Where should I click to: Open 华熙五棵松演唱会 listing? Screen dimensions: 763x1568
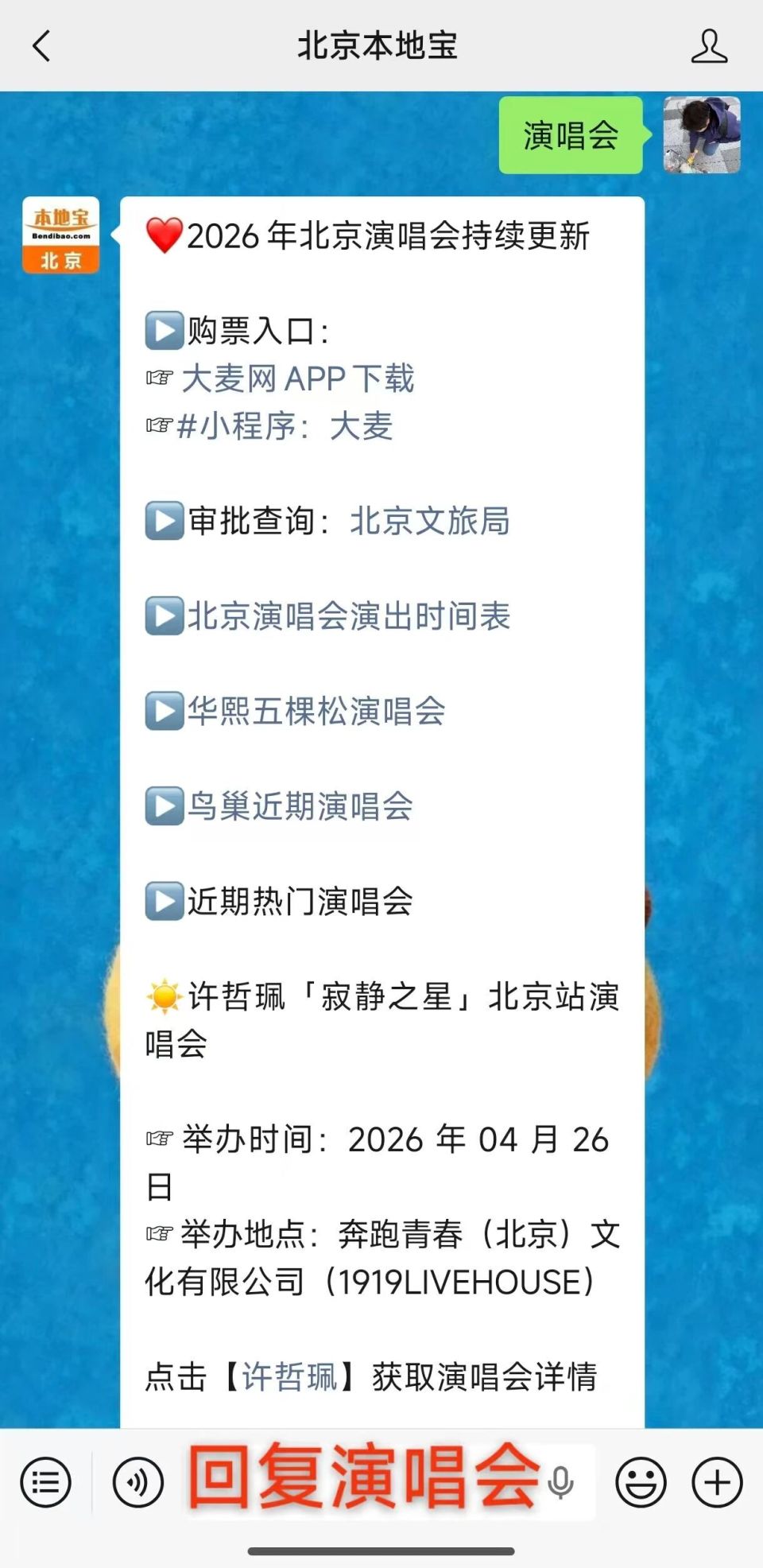click(x=318, y=713)
